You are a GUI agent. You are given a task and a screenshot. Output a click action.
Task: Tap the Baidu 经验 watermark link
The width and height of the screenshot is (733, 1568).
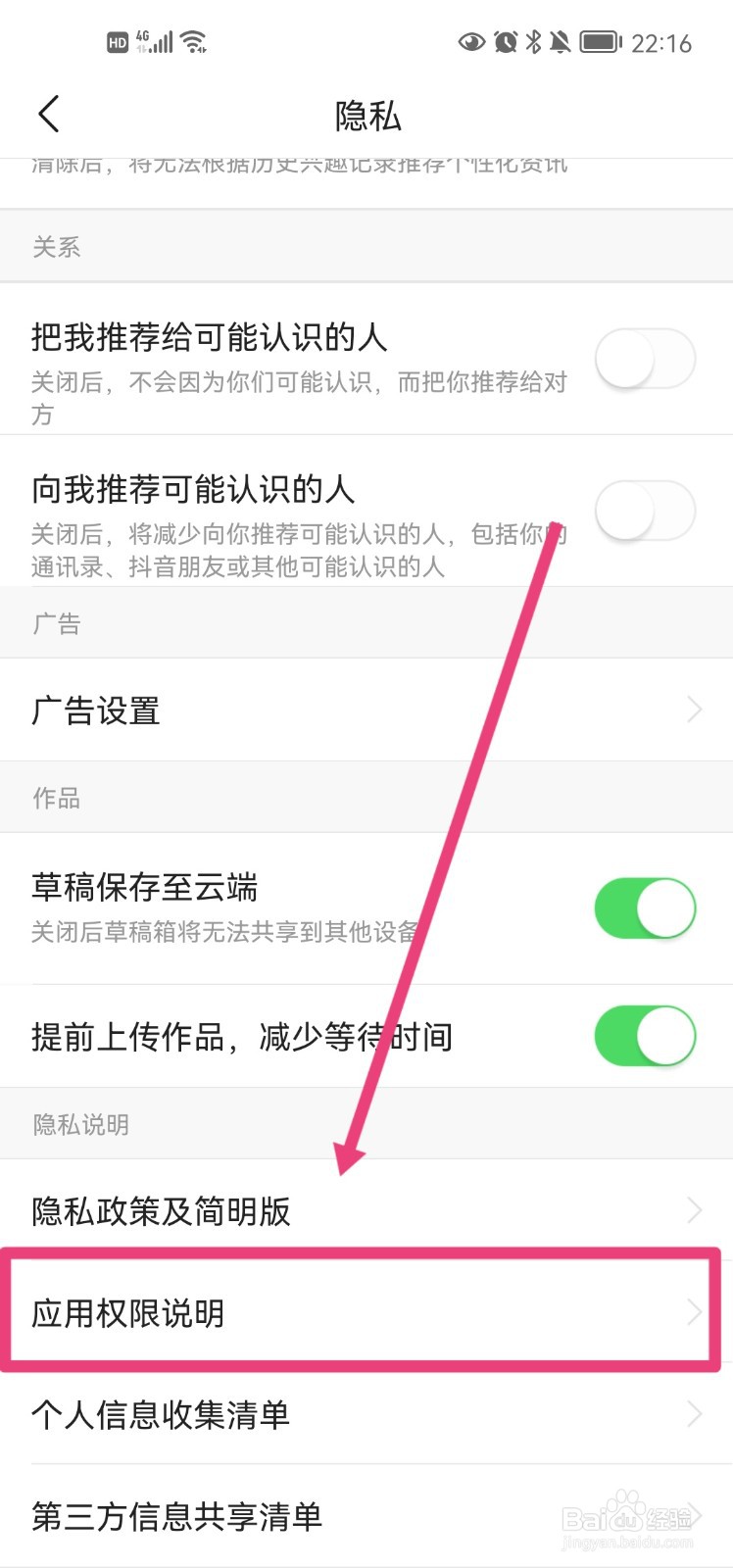pos(632,1519)
